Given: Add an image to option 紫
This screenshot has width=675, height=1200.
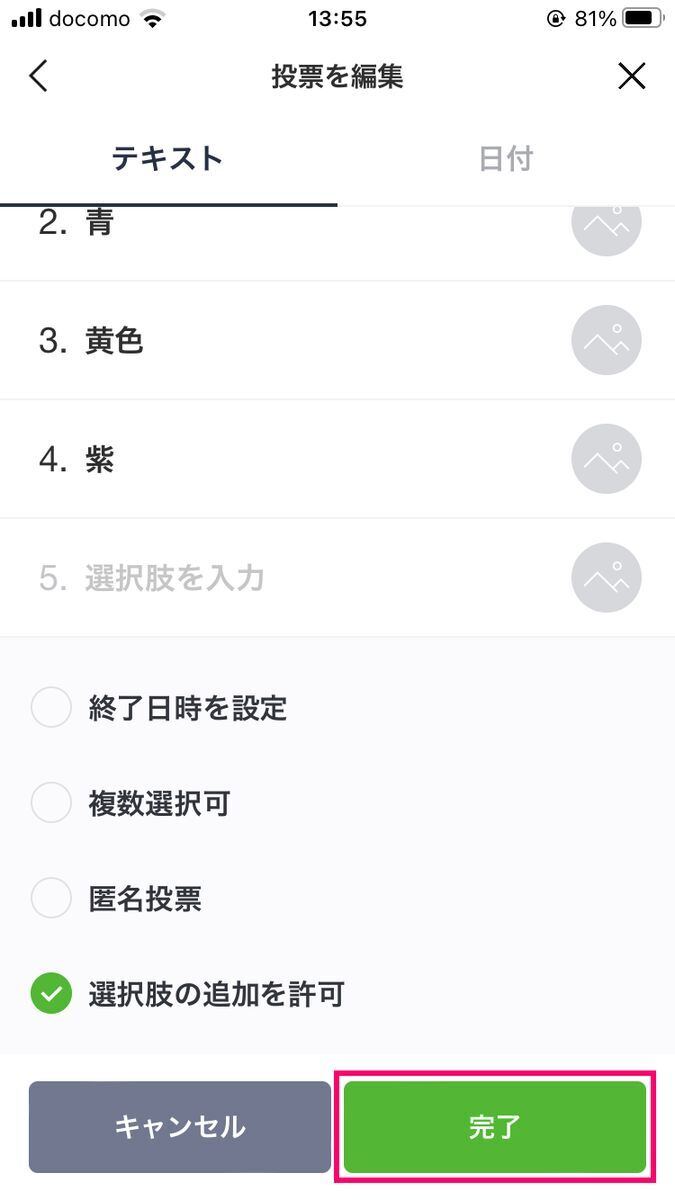Looking at the screenshot, I should tap(606, 459).
